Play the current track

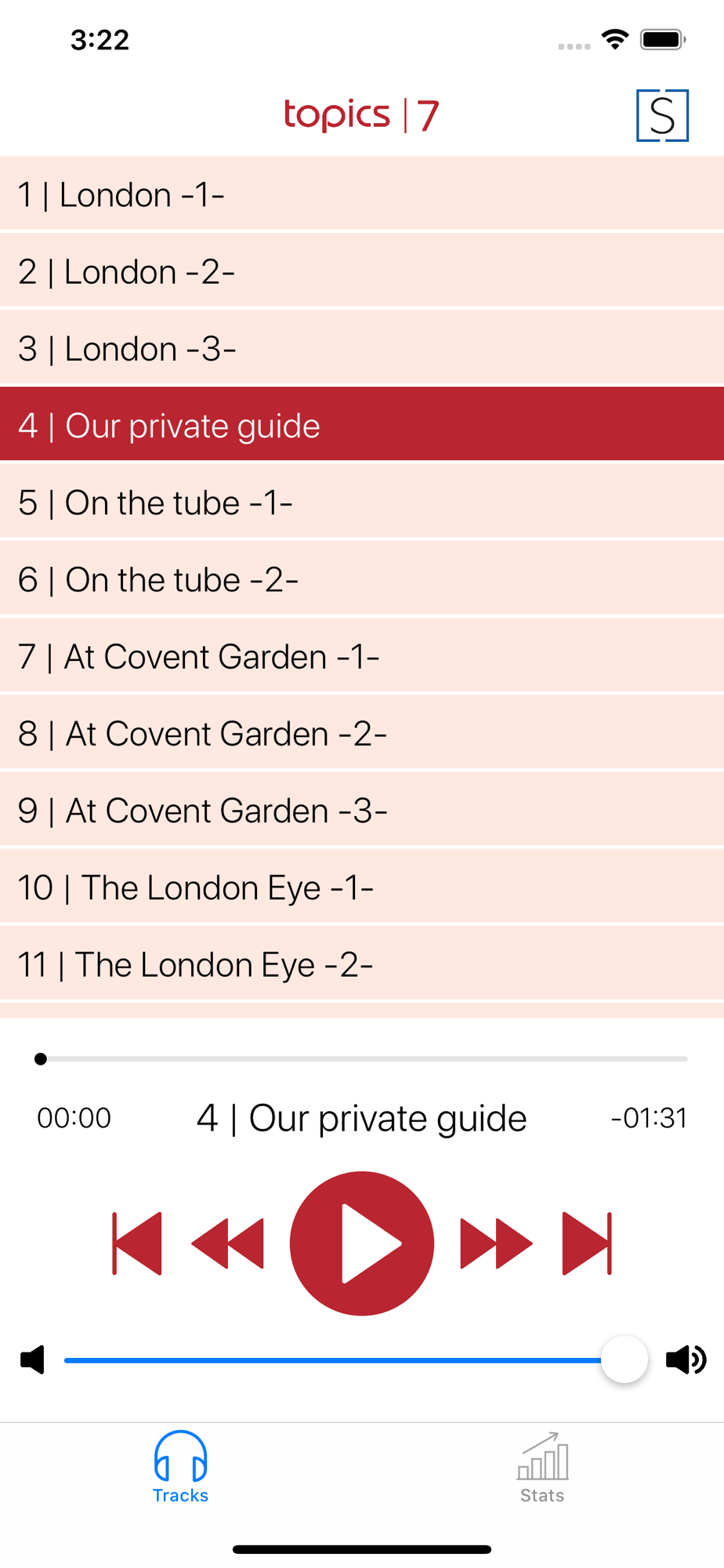[x=362, y=1243]
